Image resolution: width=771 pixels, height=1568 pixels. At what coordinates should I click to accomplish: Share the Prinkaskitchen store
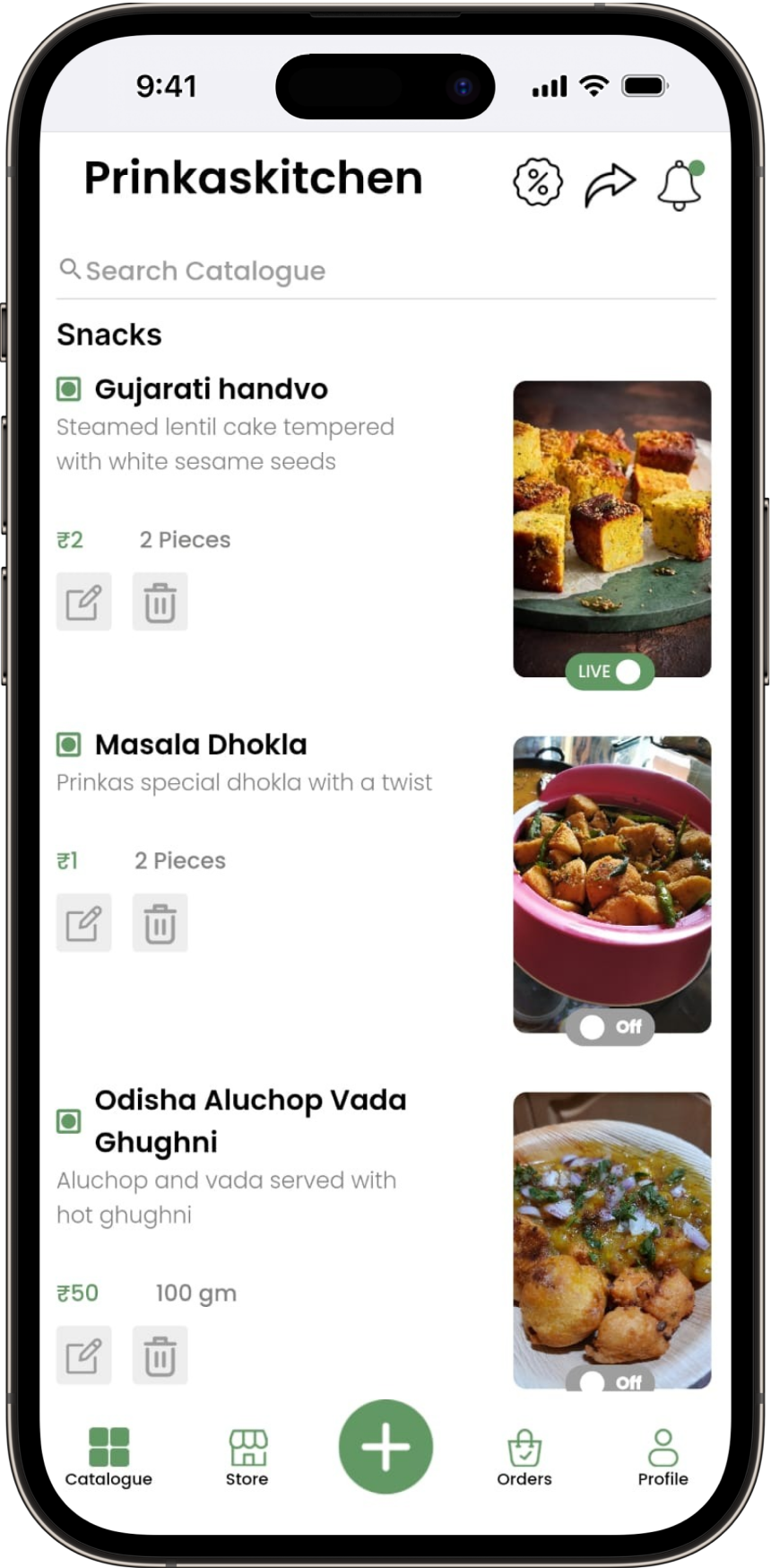coord(610,185)
